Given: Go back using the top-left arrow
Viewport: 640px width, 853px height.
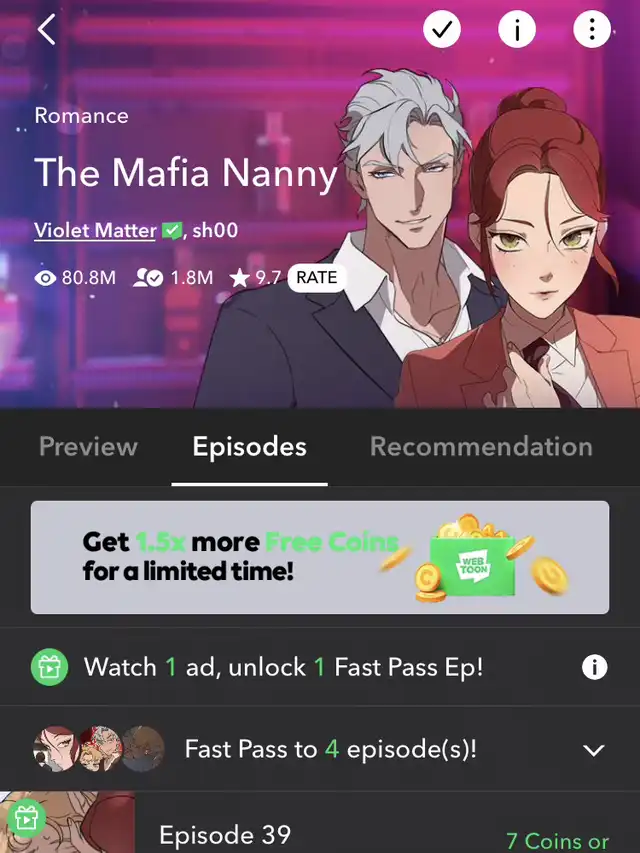Looking at the screenshot, I should click(x=46, y=30).
